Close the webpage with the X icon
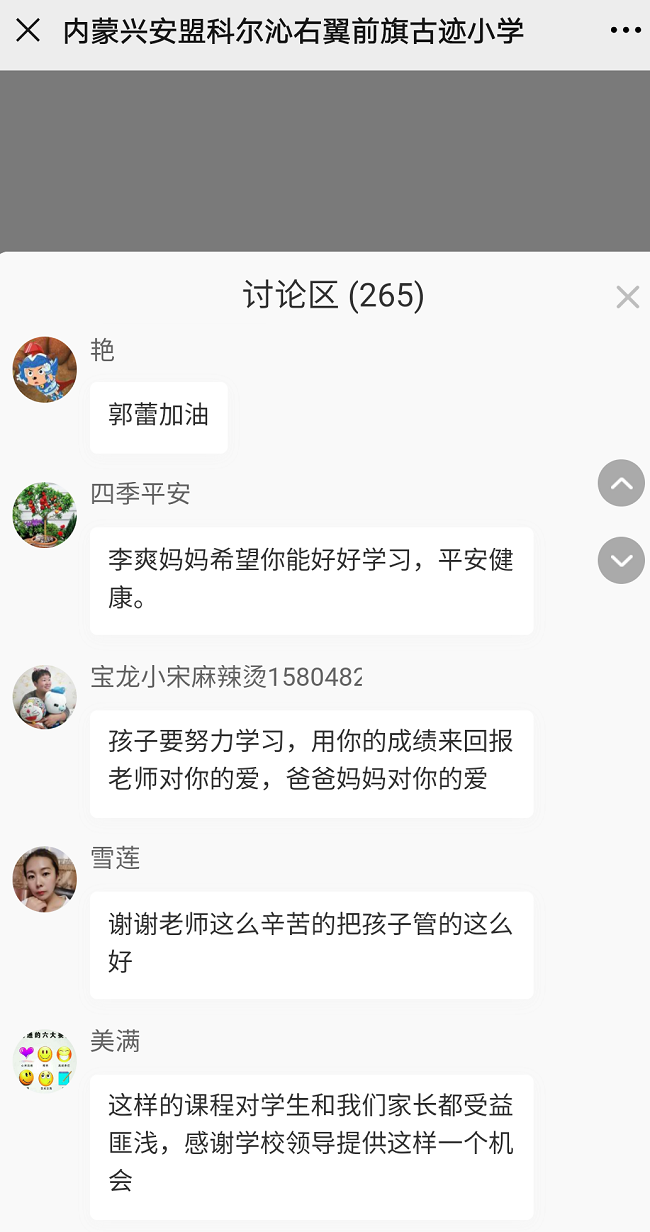Viewport: 650px width, 1232px height. (28, 31)
